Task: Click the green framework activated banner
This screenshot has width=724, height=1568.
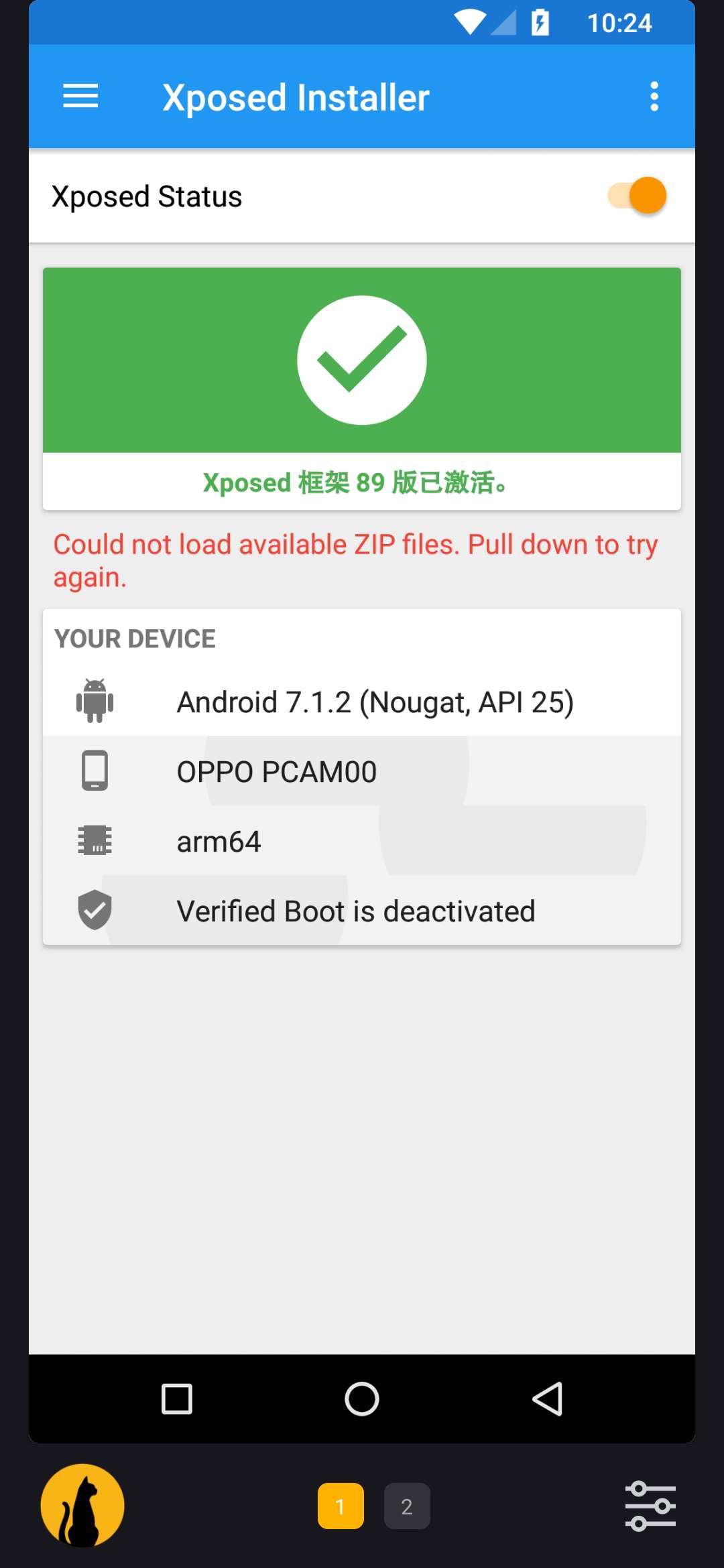Action: pyautogui.click(x=362, y=387)
